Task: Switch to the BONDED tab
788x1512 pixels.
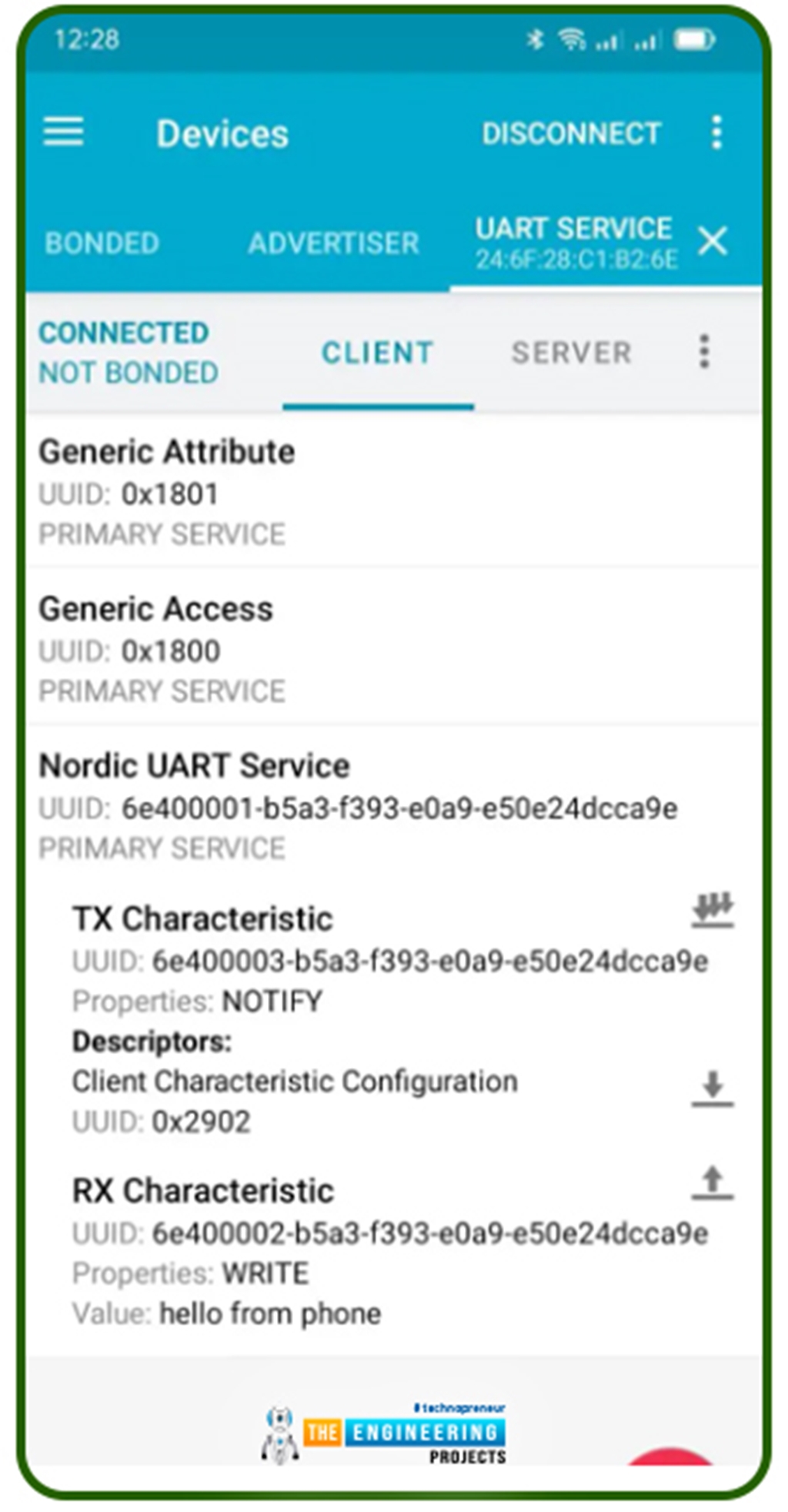Action: 102,243
